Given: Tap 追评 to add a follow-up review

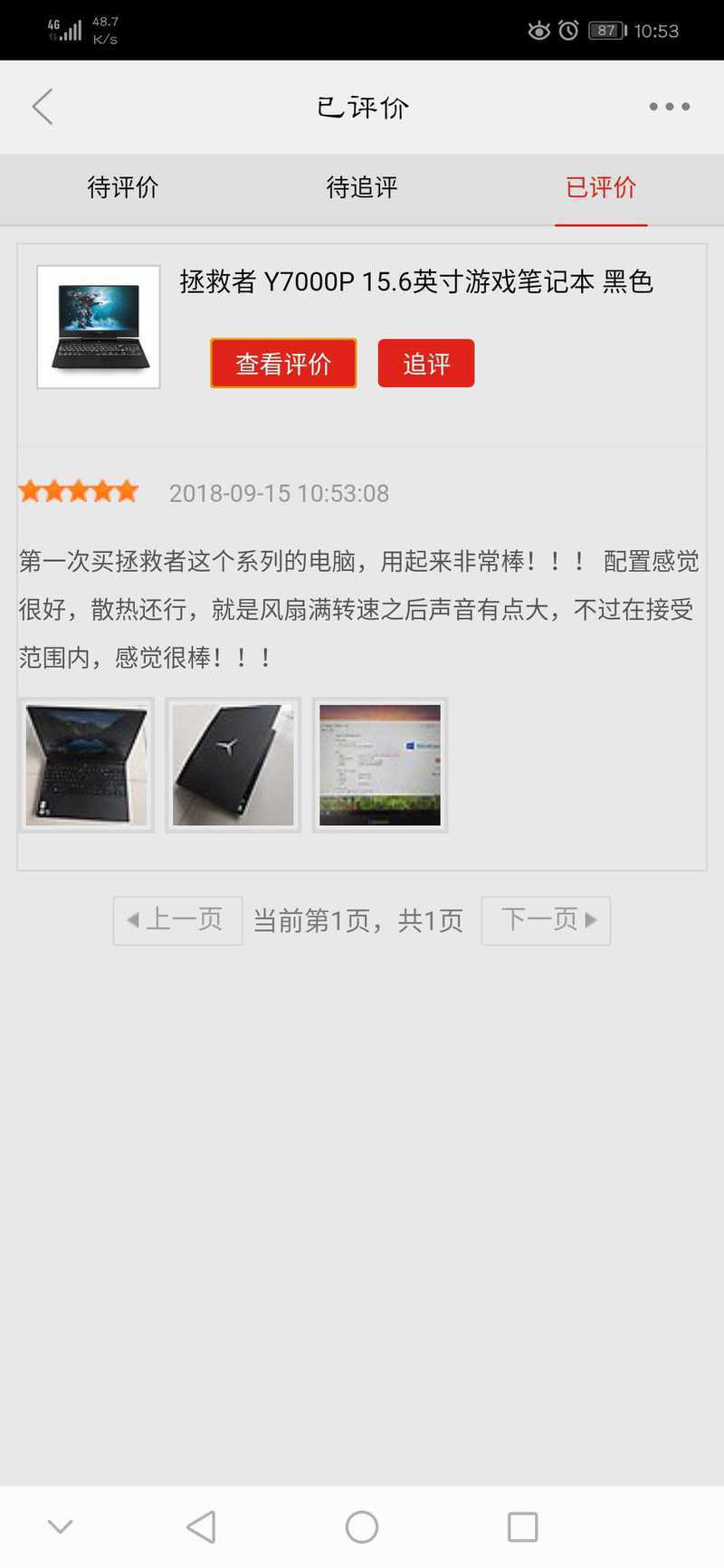Looking at the screenshot, I should (426, 363).
